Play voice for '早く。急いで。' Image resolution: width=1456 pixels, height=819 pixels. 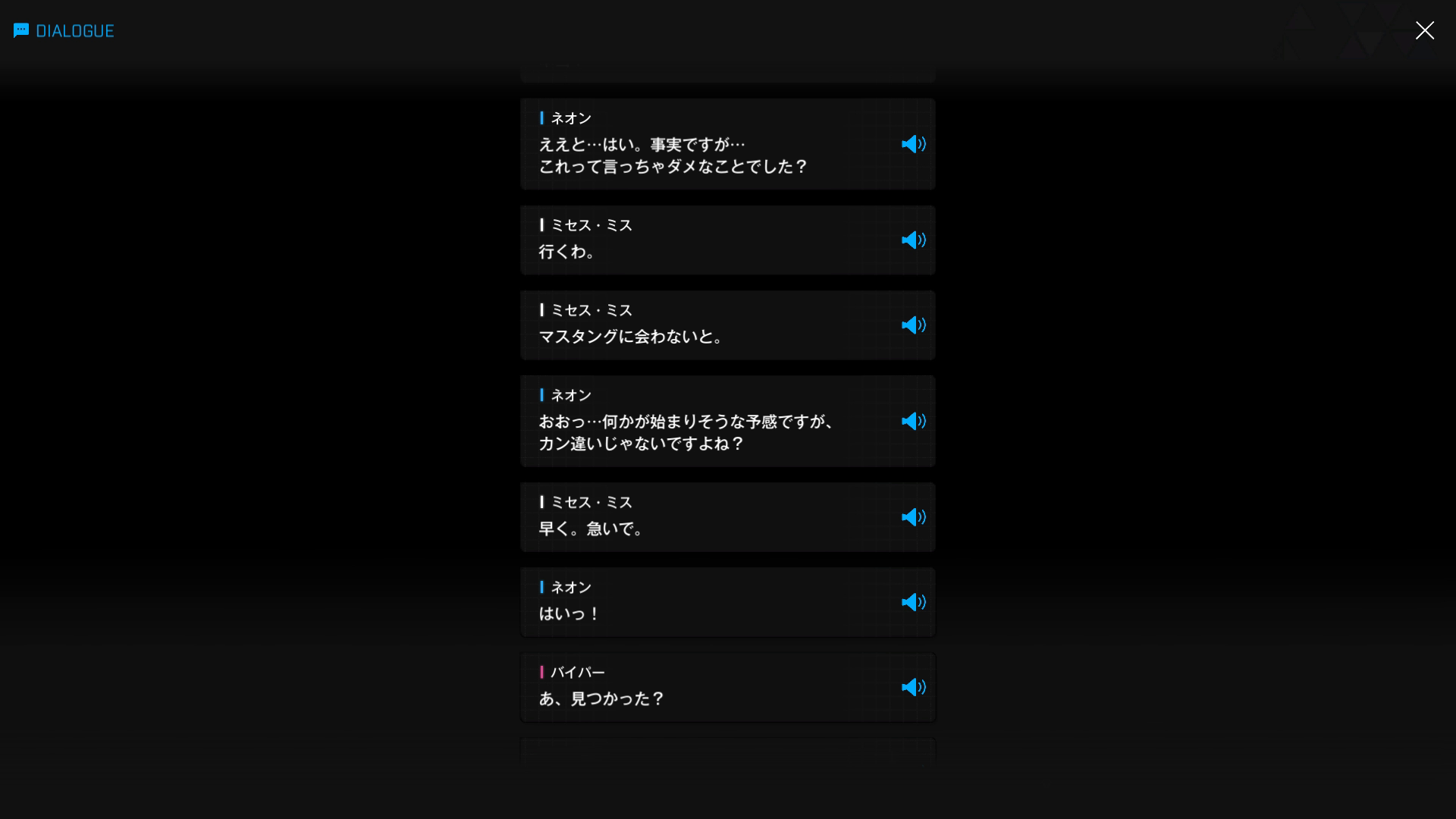pos(913,517)
